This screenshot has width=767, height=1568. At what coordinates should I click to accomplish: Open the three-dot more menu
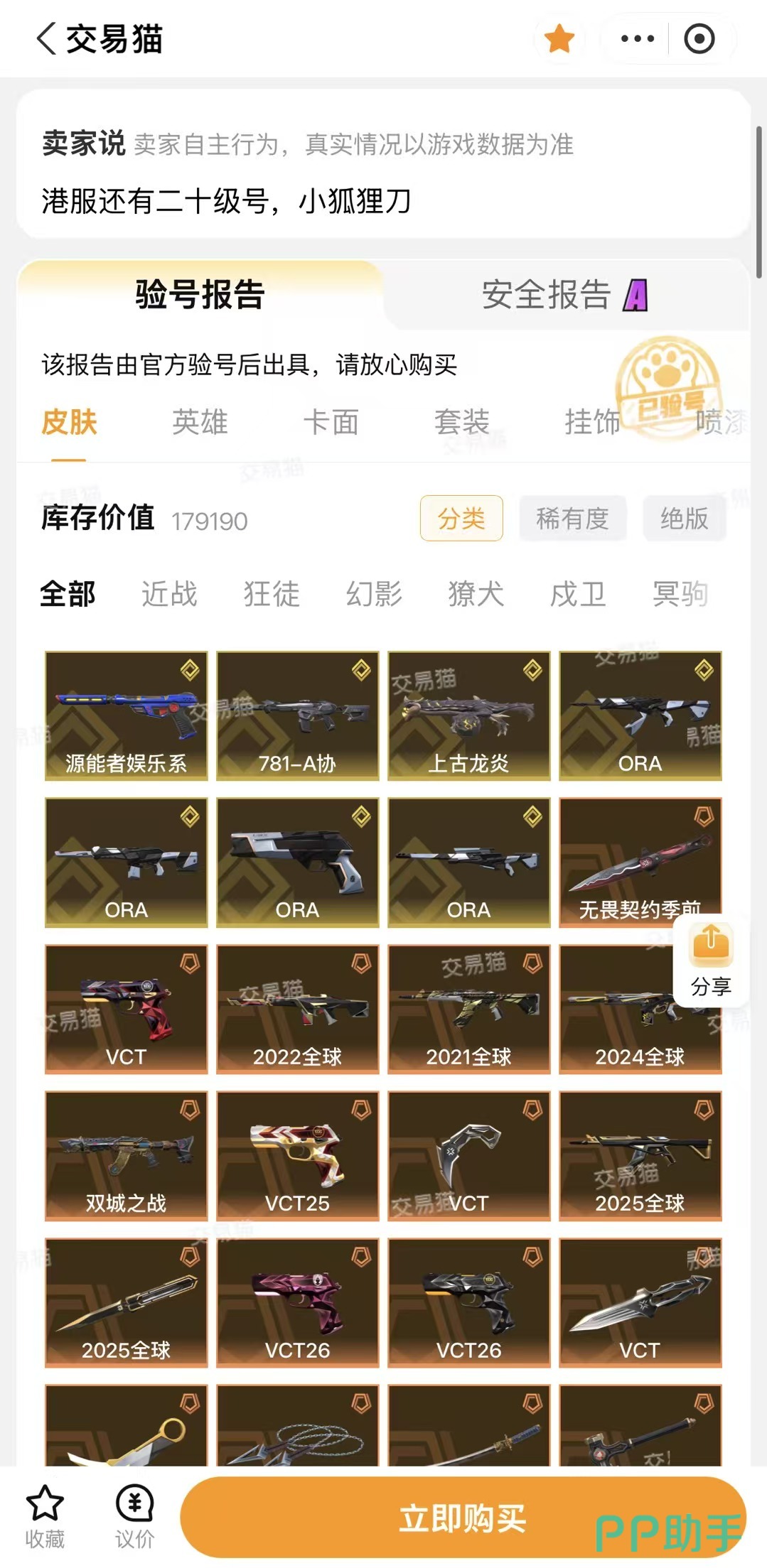637,38
